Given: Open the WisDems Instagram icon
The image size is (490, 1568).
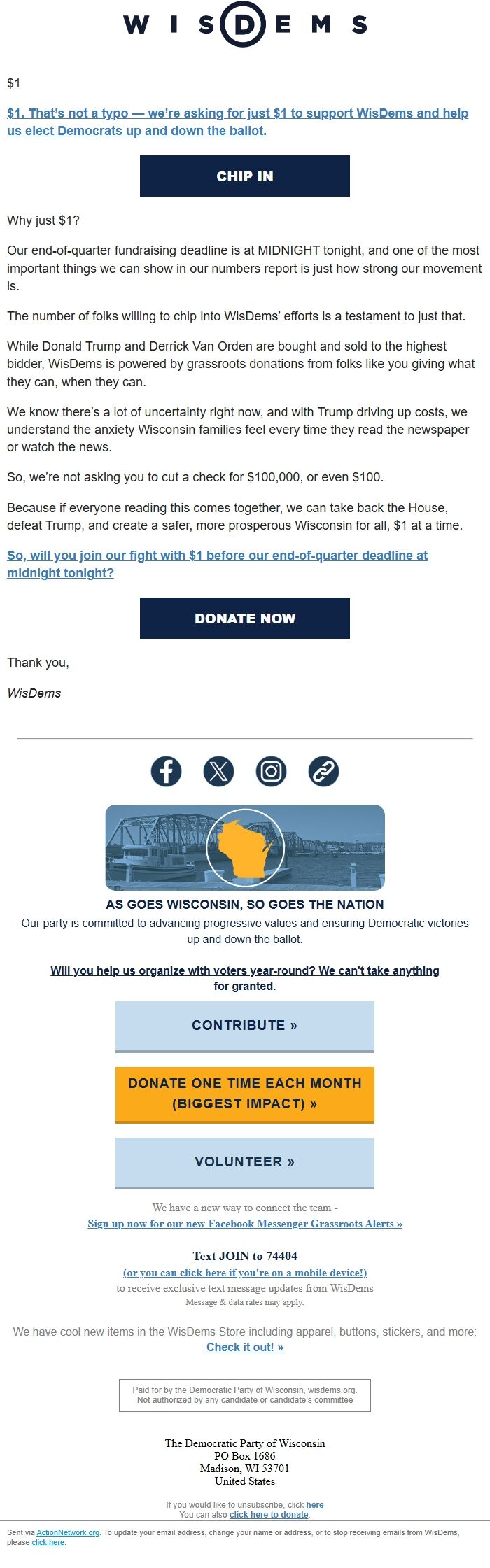Looking at the screenshot, I should [271, 772].
